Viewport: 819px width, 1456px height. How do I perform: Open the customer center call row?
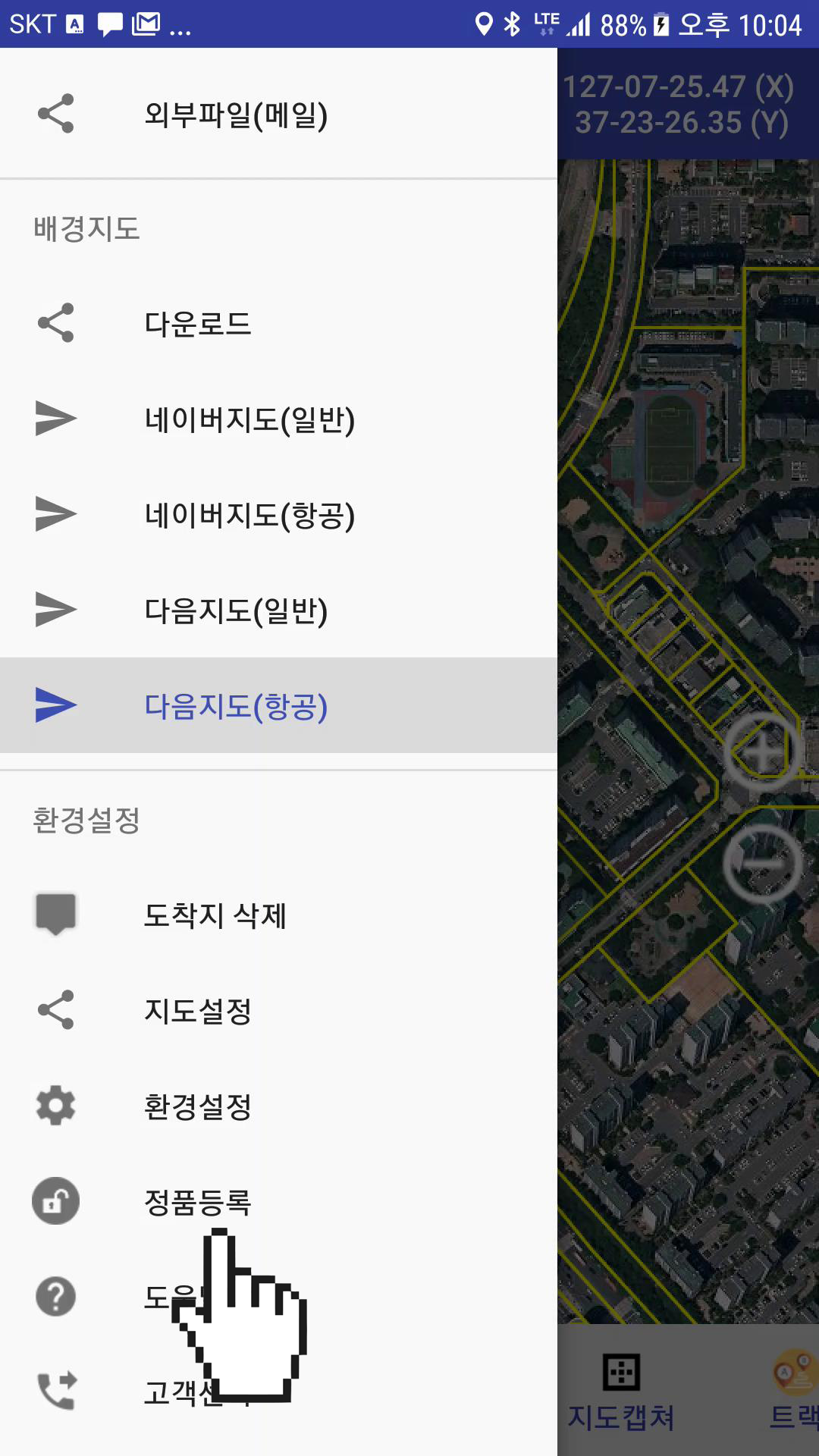click(x=278, y=1393)
